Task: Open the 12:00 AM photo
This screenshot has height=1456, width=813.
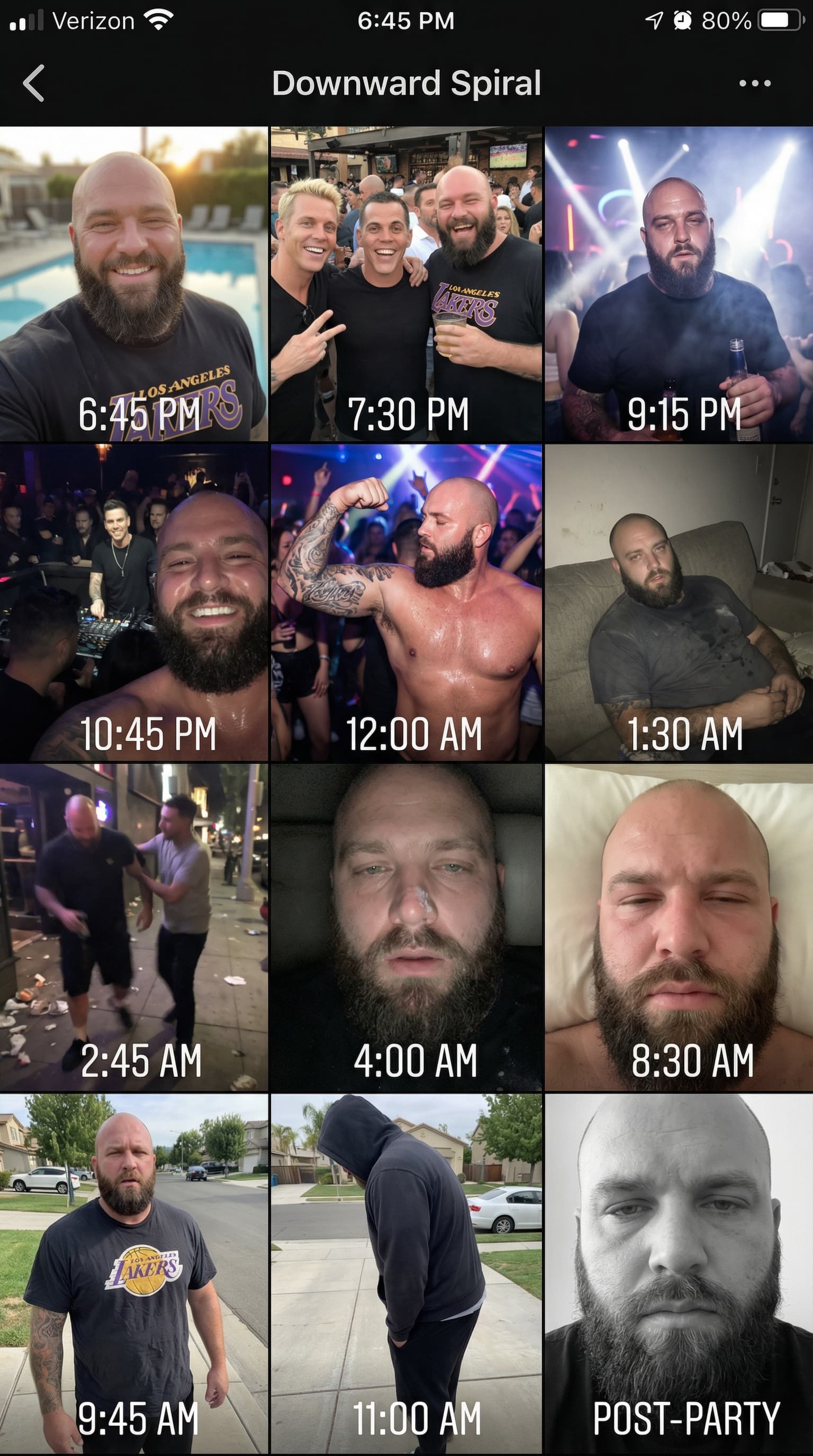Action: point(406,603)
